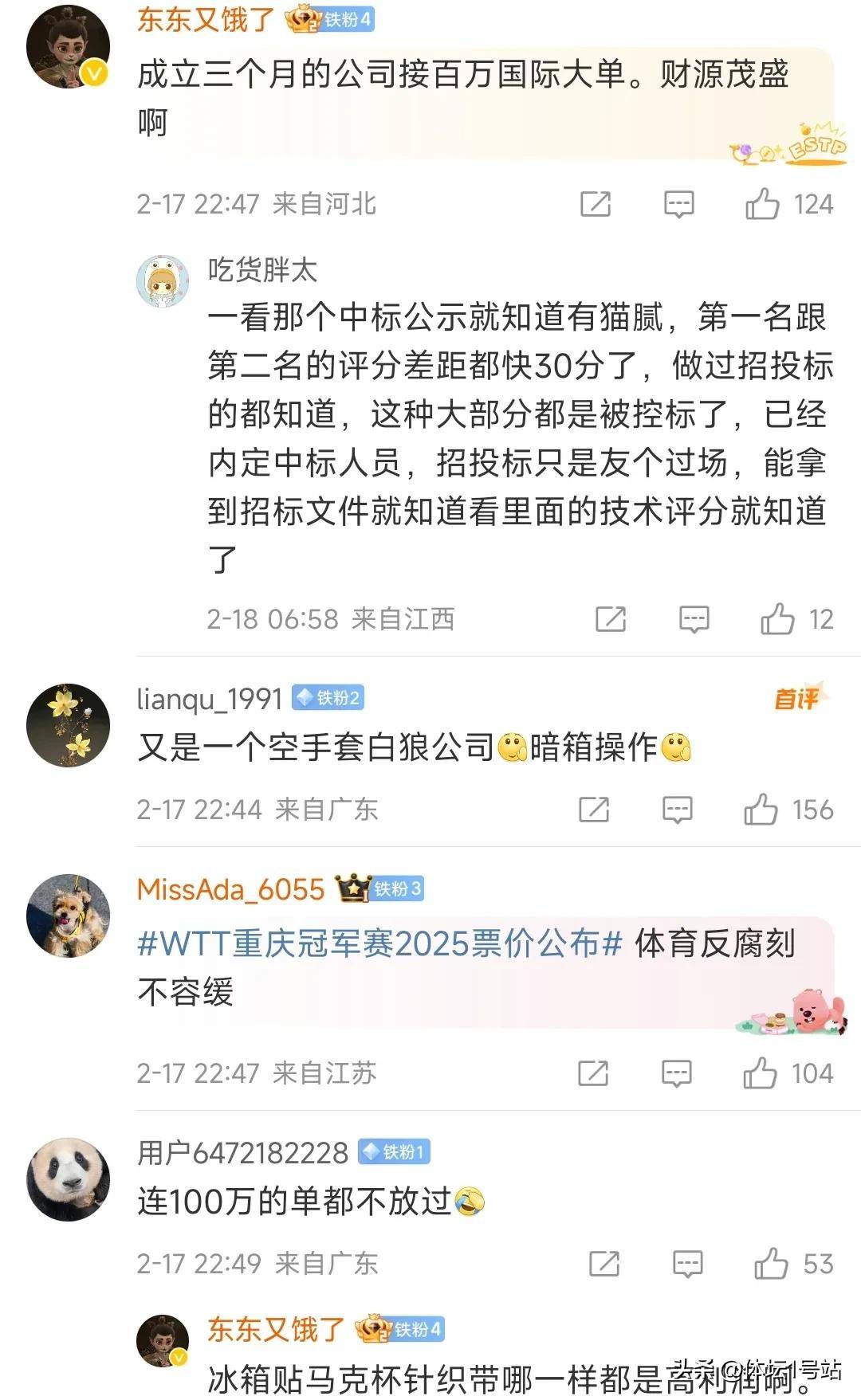Reply to 东东又饿了's comment from 河北
Viewport: 861px width, 1400px height.
point(678,205)
